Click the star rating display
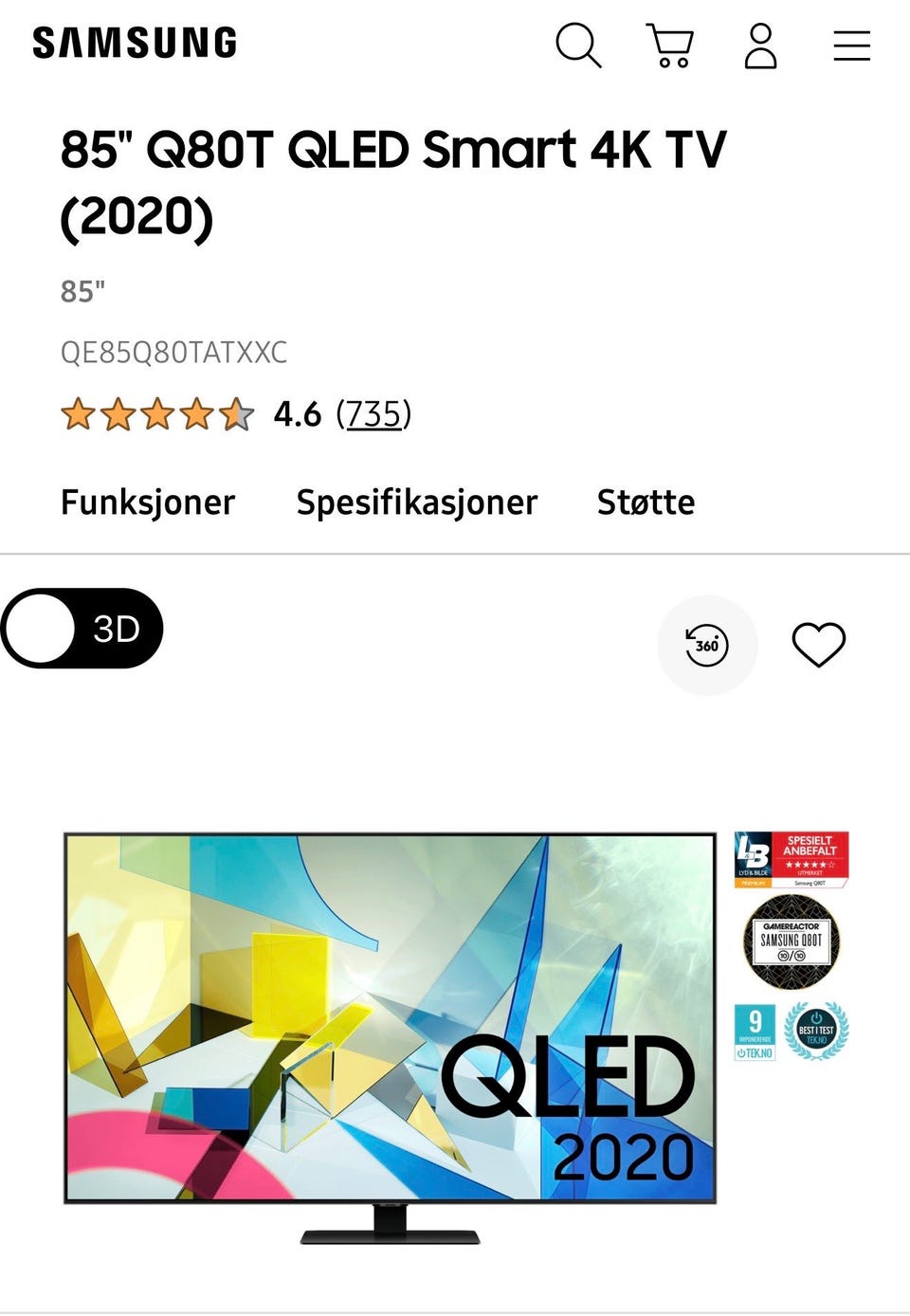 click(x=155, y=414)
